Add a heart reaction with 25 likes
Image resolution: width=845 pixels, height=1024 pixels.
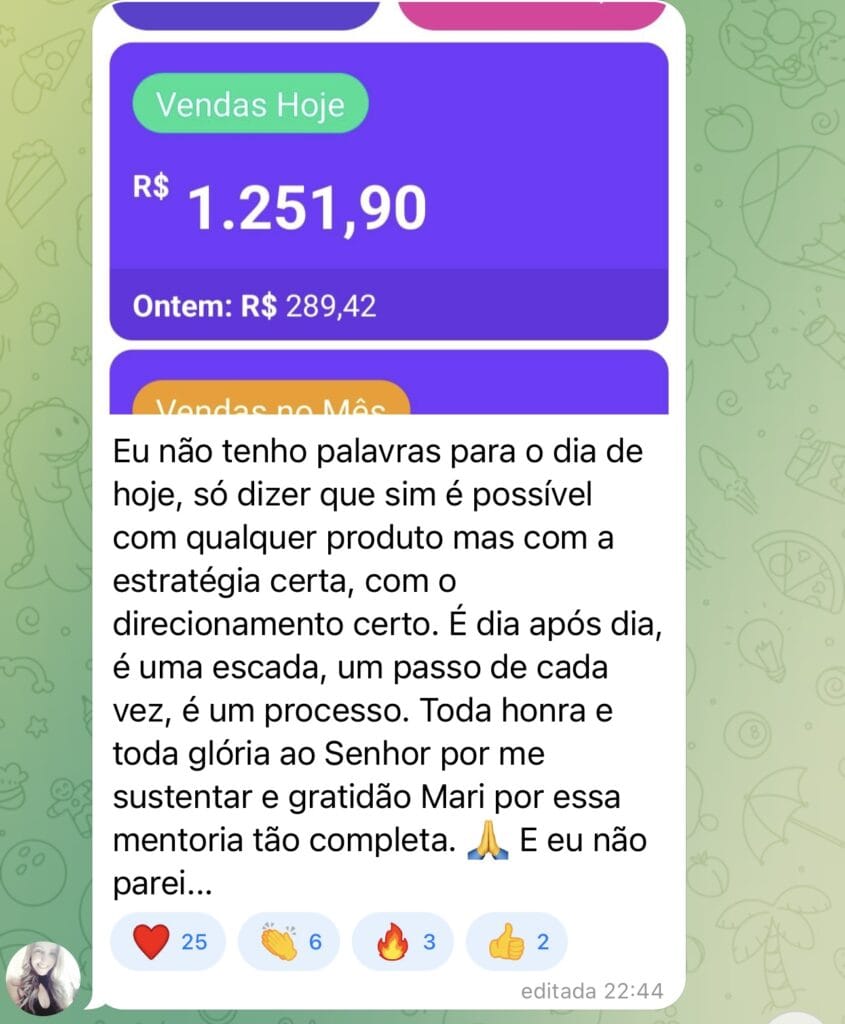(167, 941)
